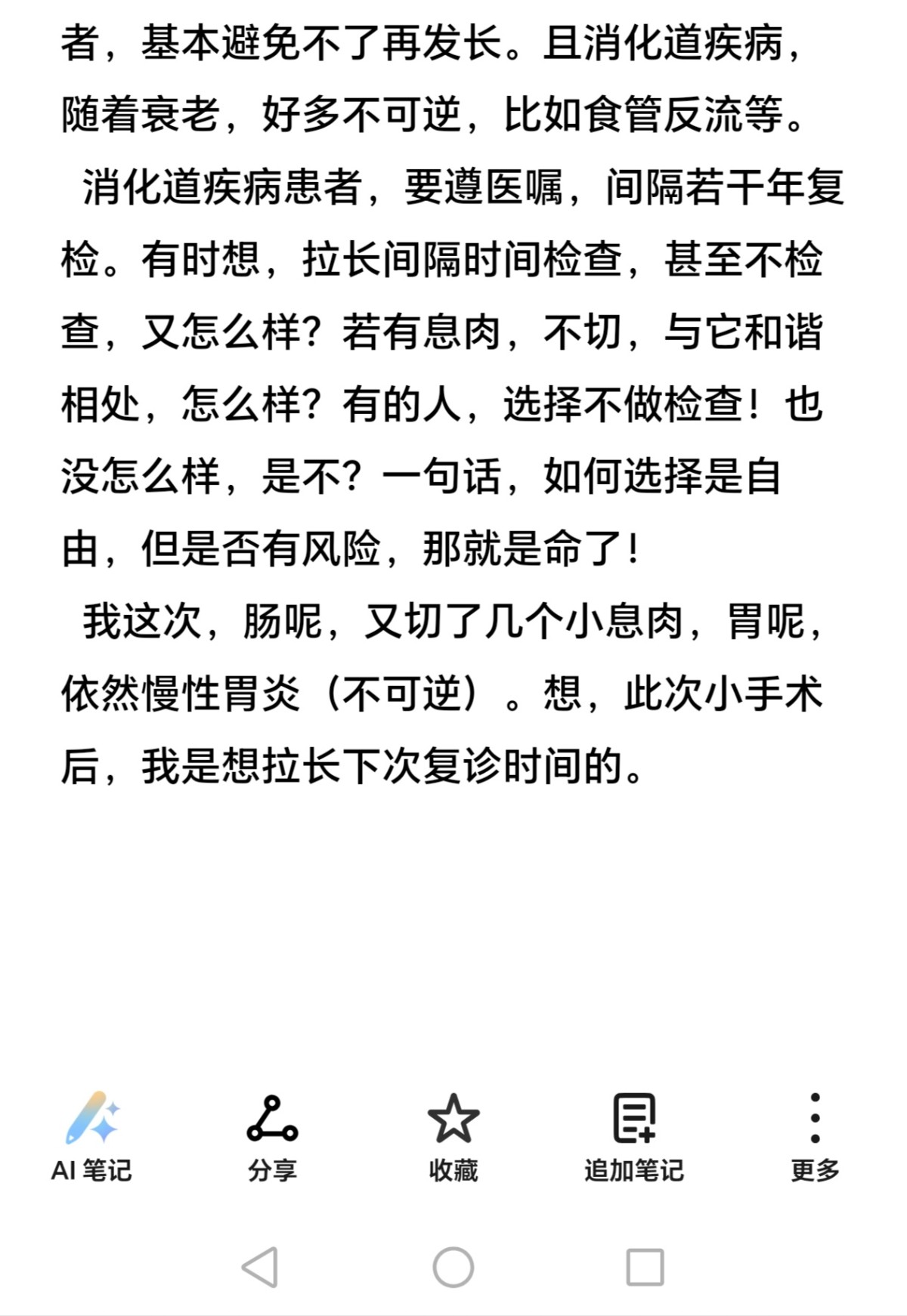Share this note via 分享
Viewport: 907px width, 1316px height.
[x=272, y=1135]
